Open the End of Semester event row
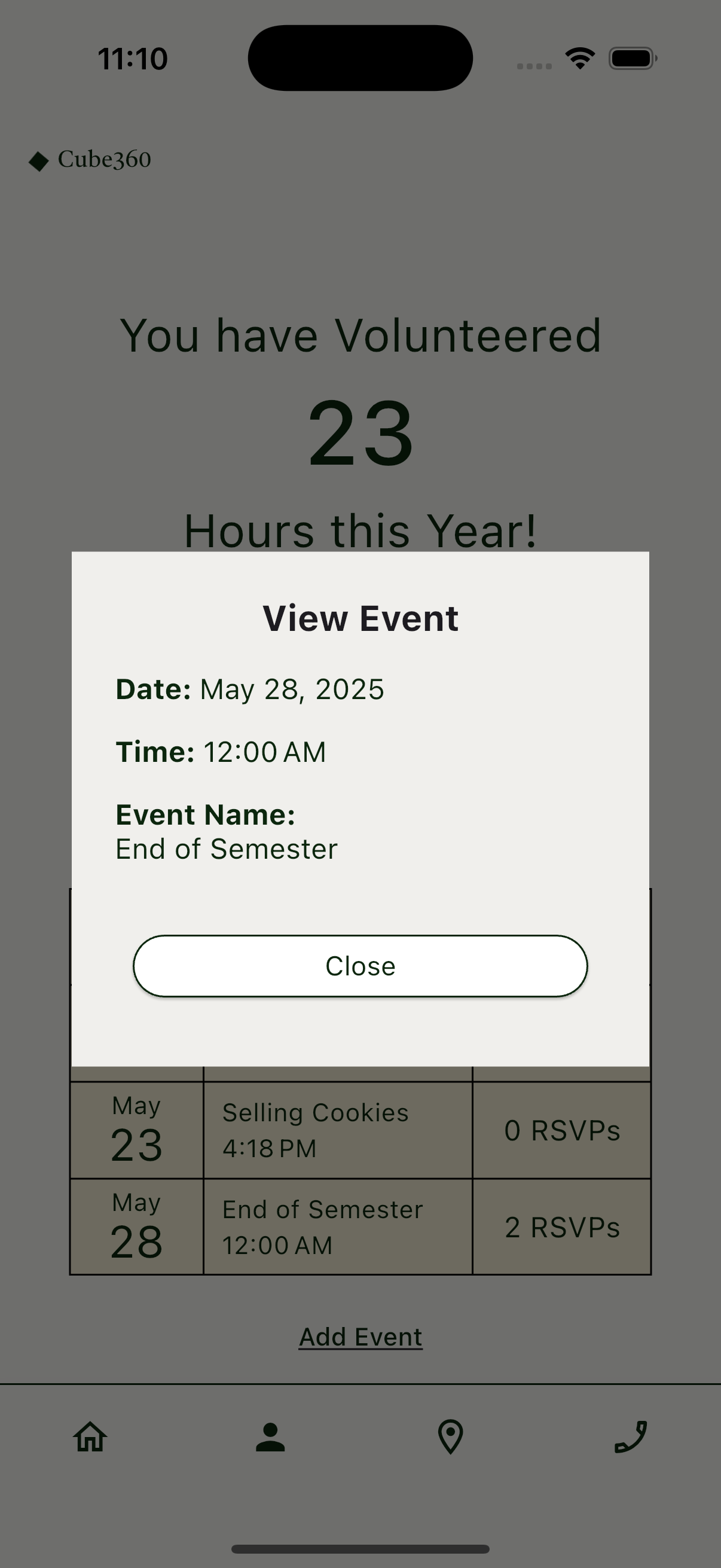721x1568 pixels. click(360, 1227)
